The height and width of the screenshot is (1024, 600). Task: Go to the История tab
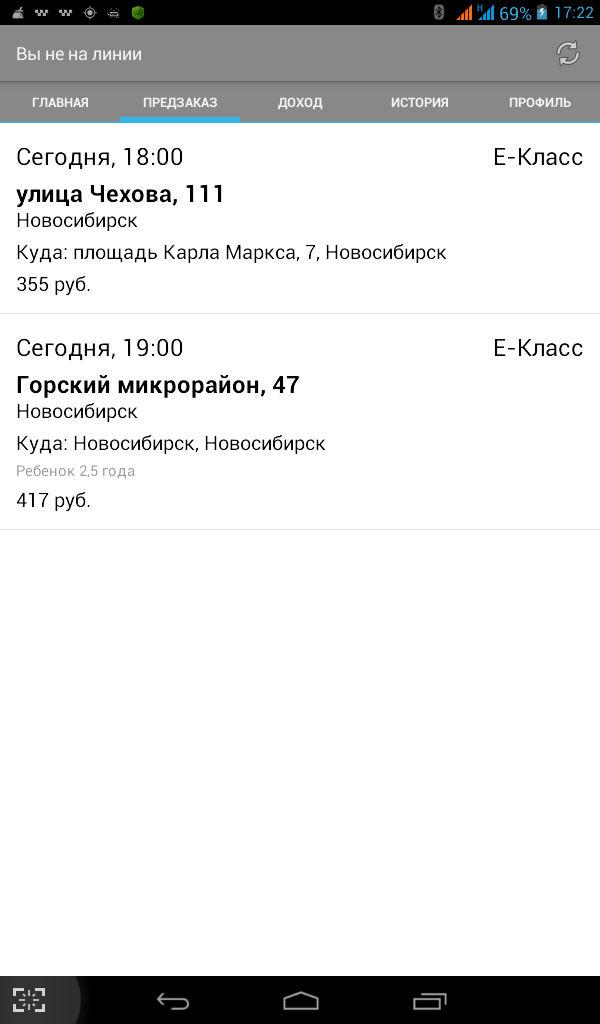(420, 103)
